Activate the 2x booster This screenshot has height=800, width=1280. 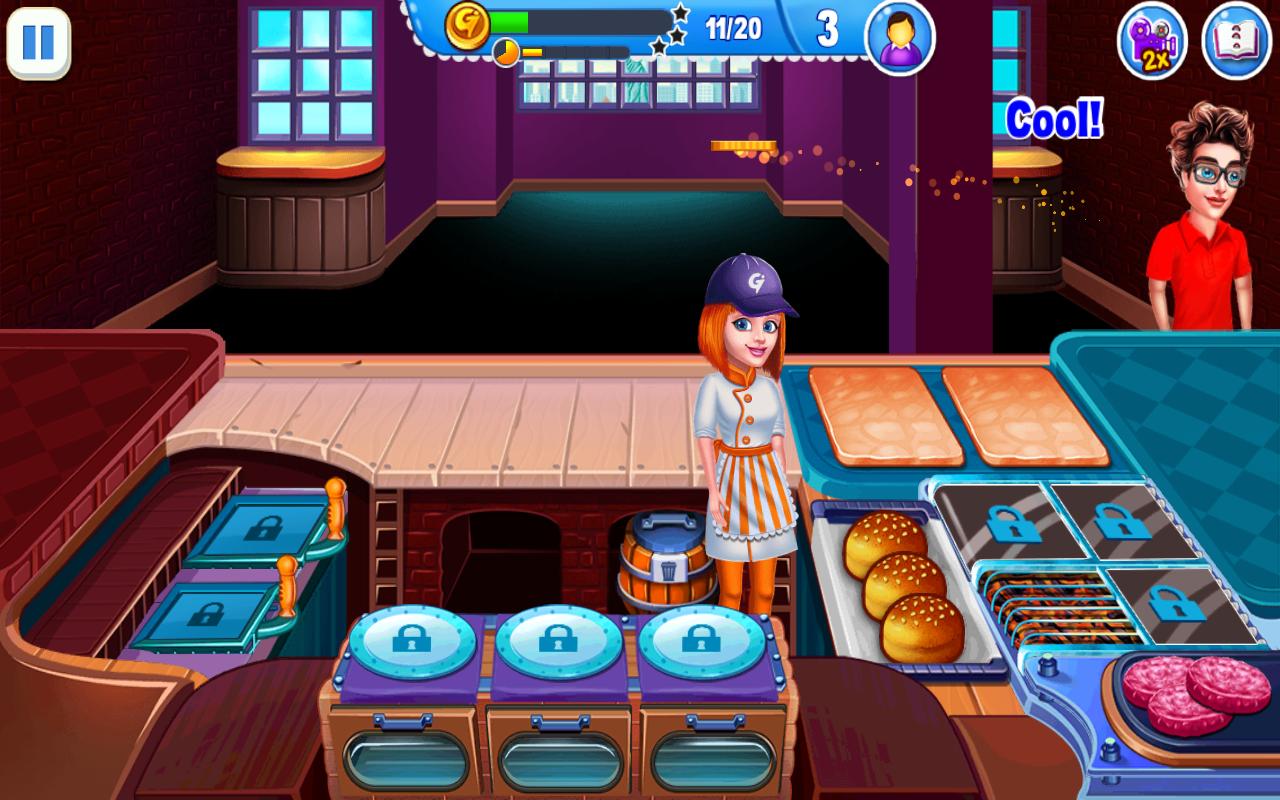click(x=1151, y=41)
